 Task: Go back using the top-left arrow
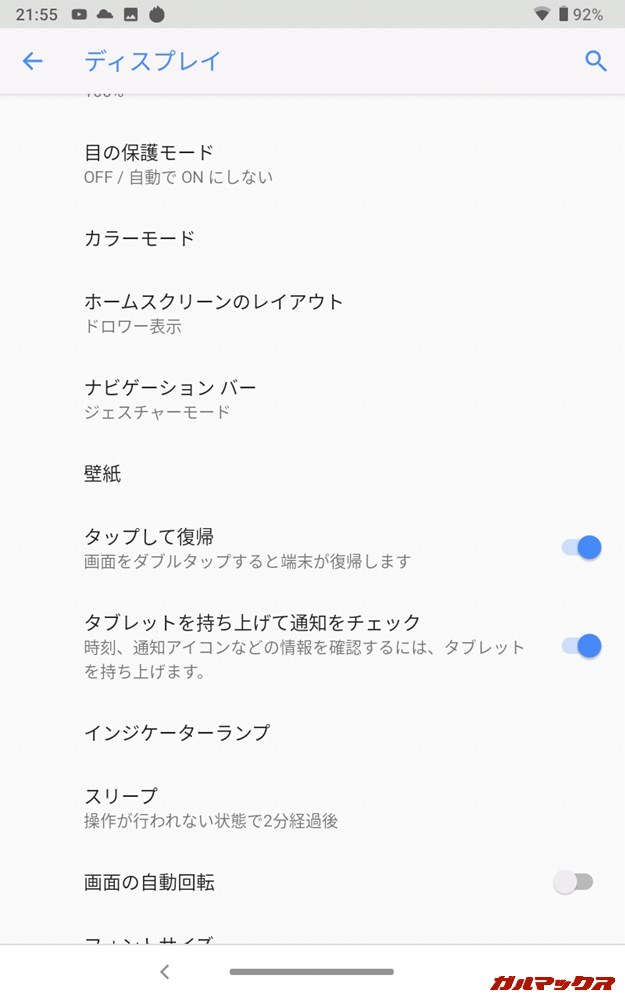(x=33, y=61)
